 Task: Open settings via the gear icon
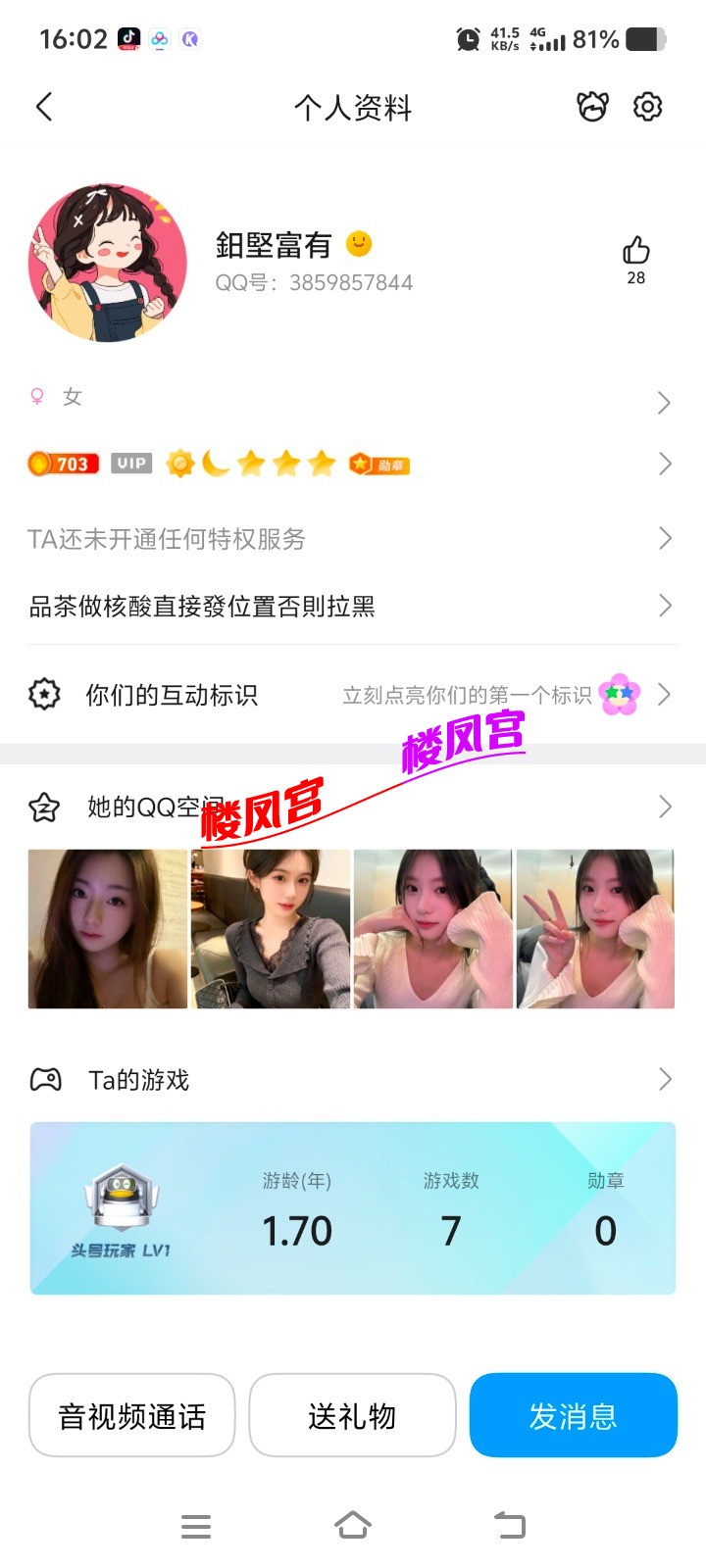646,106
